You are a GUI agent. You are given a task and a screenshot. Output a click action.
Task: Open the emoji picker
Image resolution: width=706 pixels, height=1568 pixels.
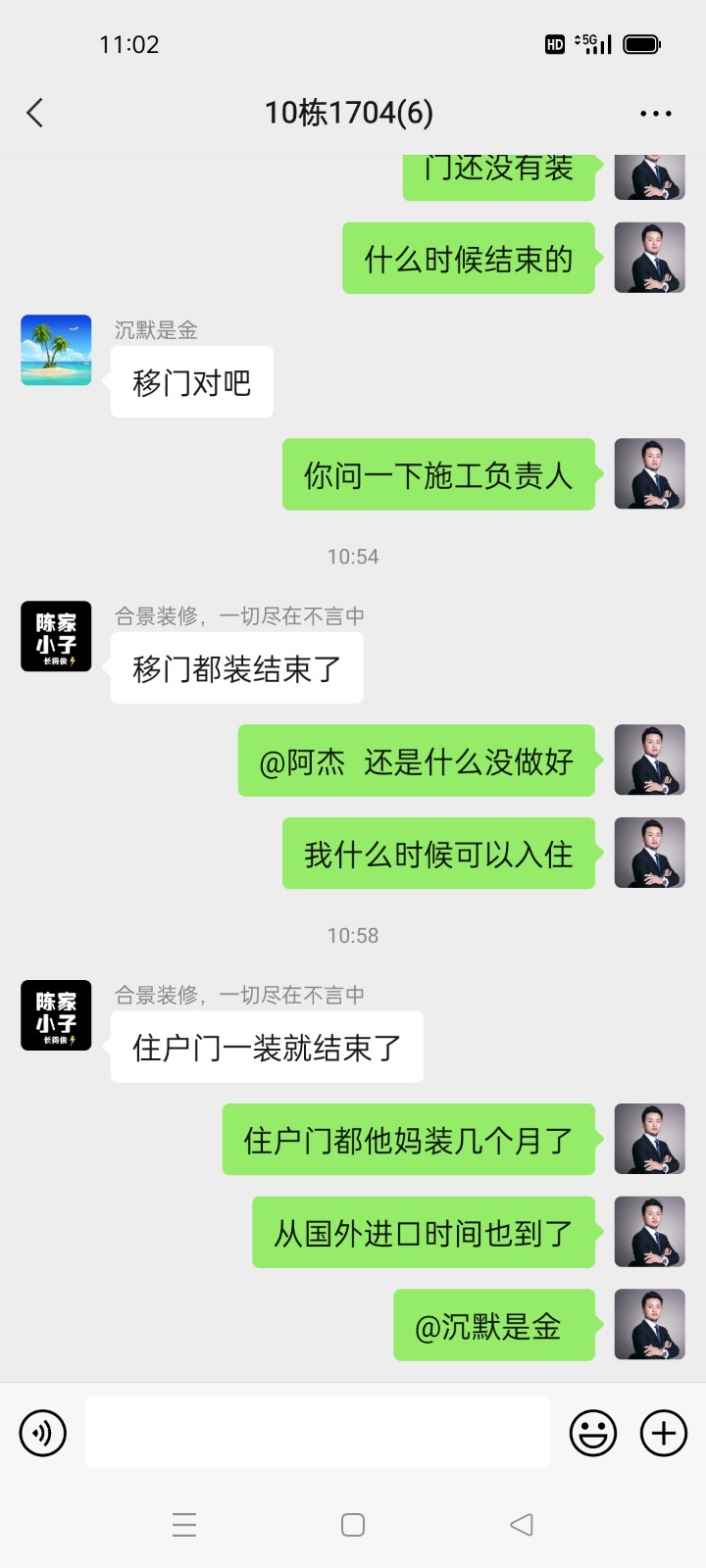pyautogui.click(x=593, y=1433)
